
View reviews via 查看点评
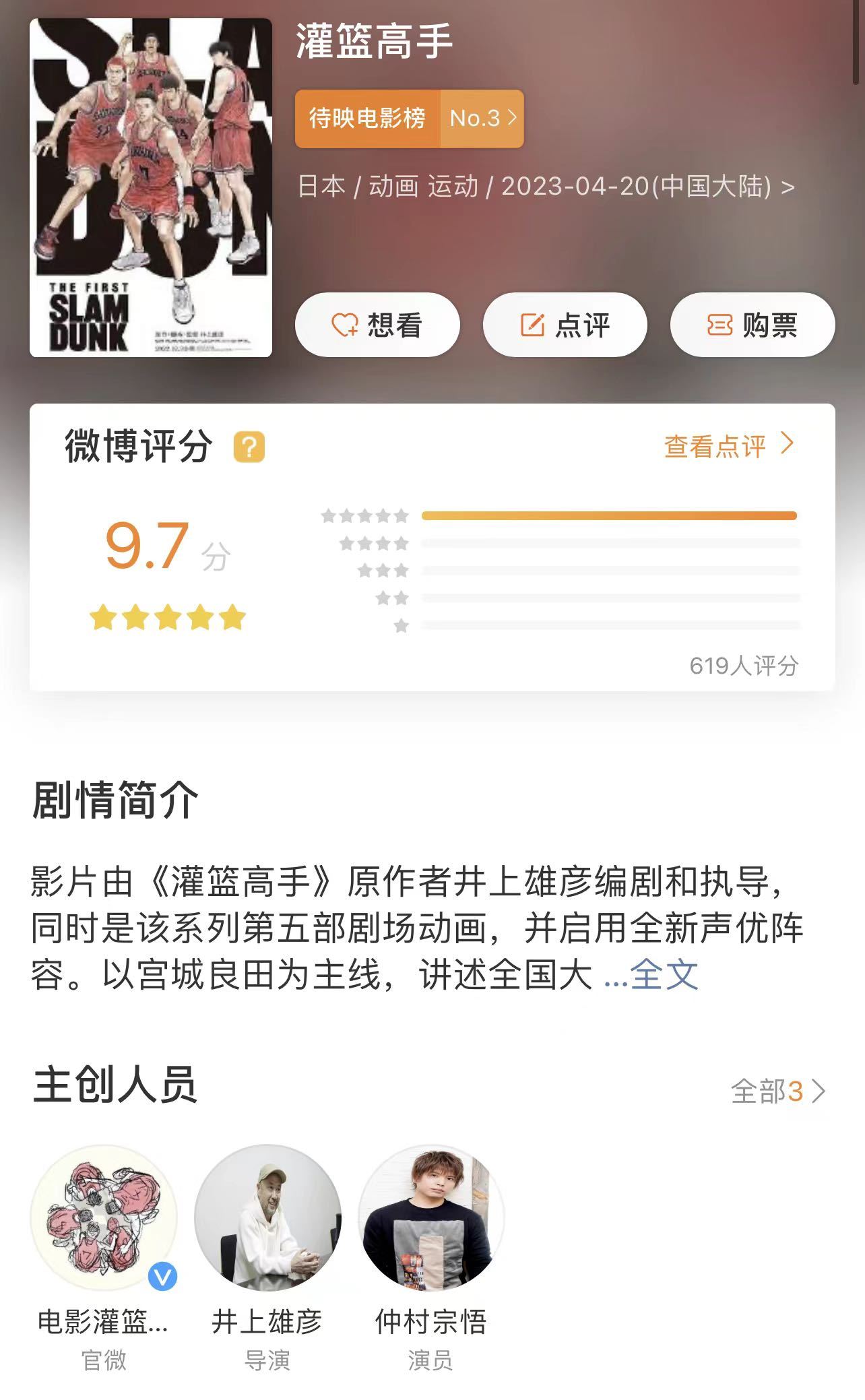point(729,446)
